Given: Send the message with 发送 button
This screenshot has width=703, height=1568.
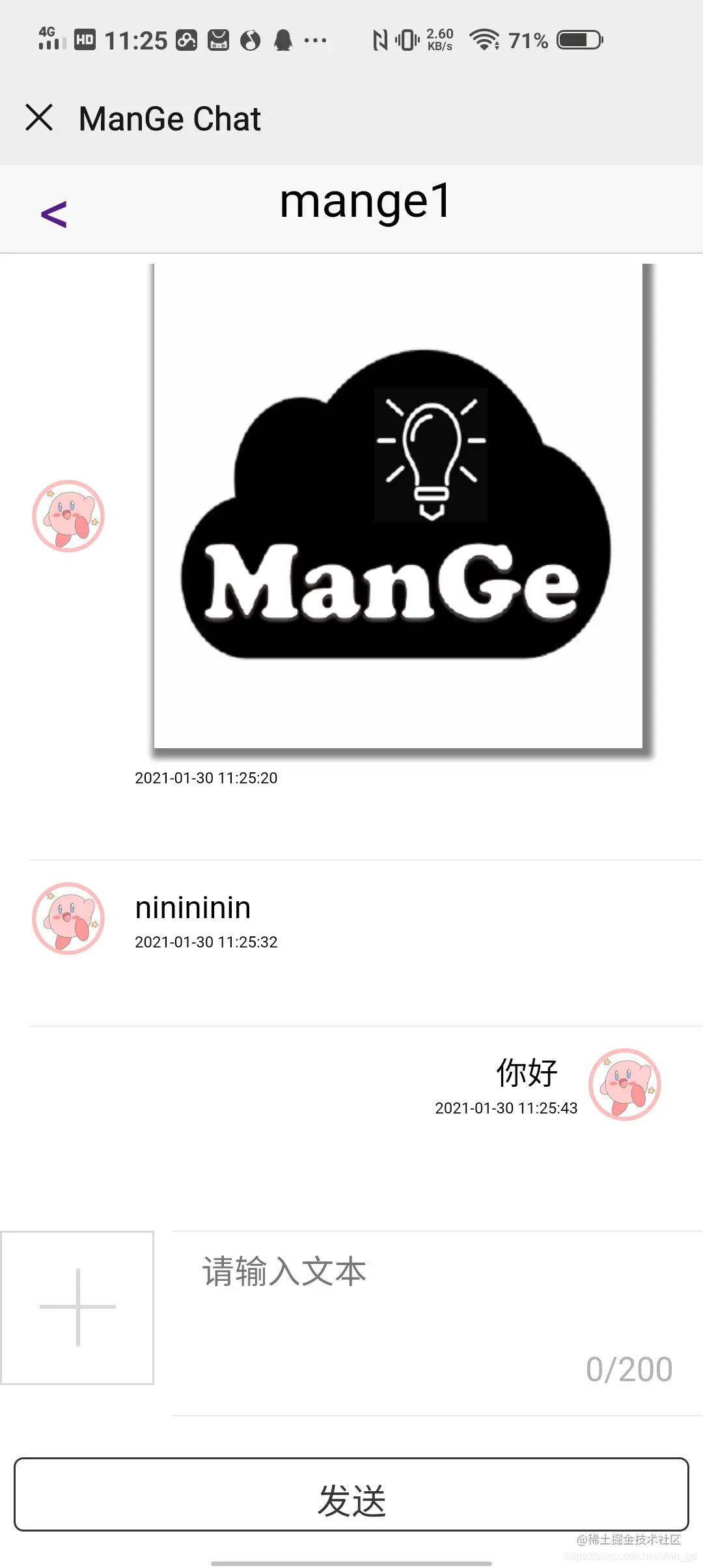Looking at the screenshot, I should tap(351, 1494).
